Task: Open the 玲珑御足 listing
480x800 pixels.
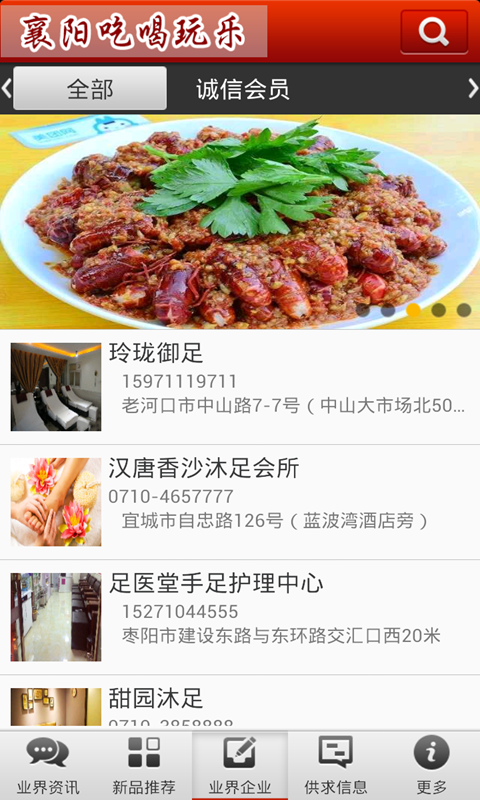Action: pos(240,387)
